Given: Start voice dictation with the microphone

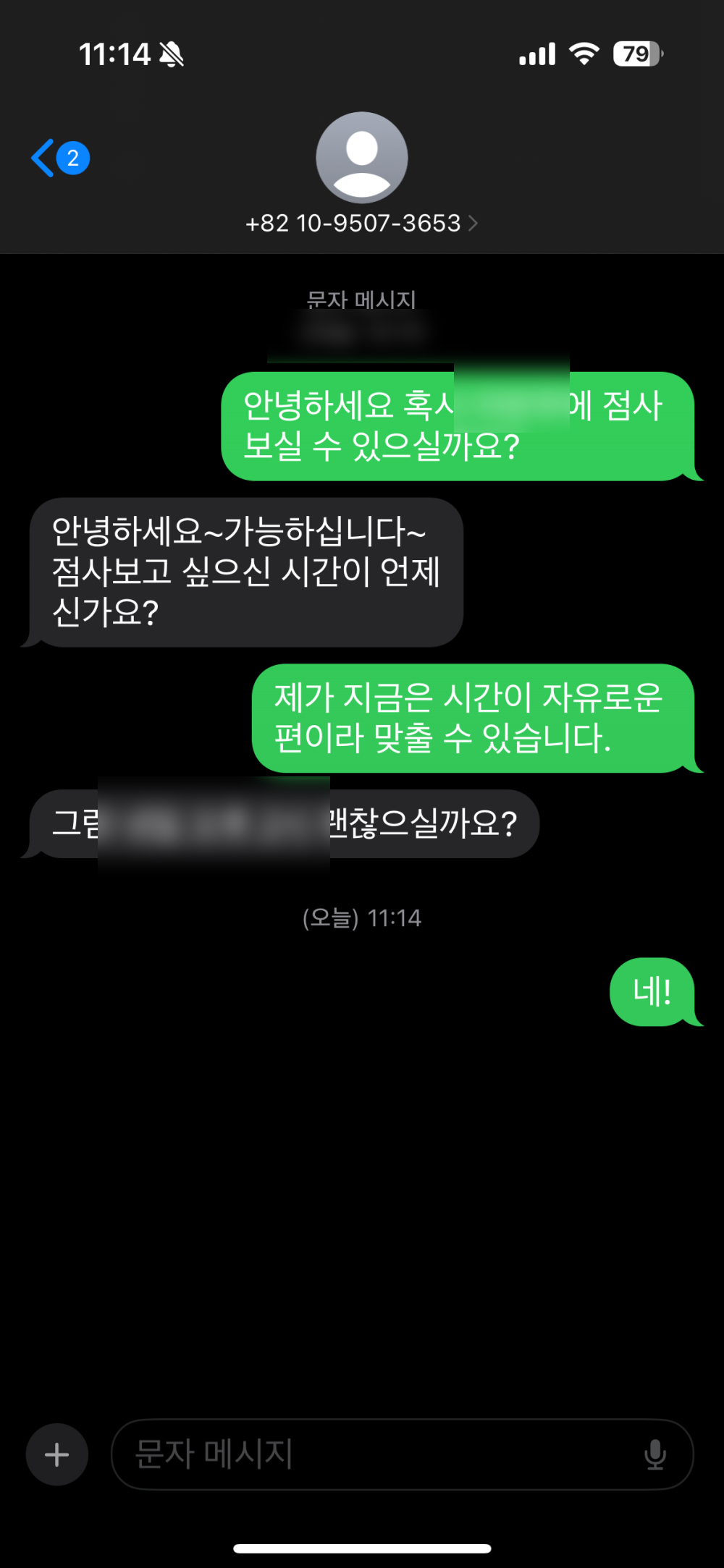Looking at the screenshot, I should (654, 1454).
